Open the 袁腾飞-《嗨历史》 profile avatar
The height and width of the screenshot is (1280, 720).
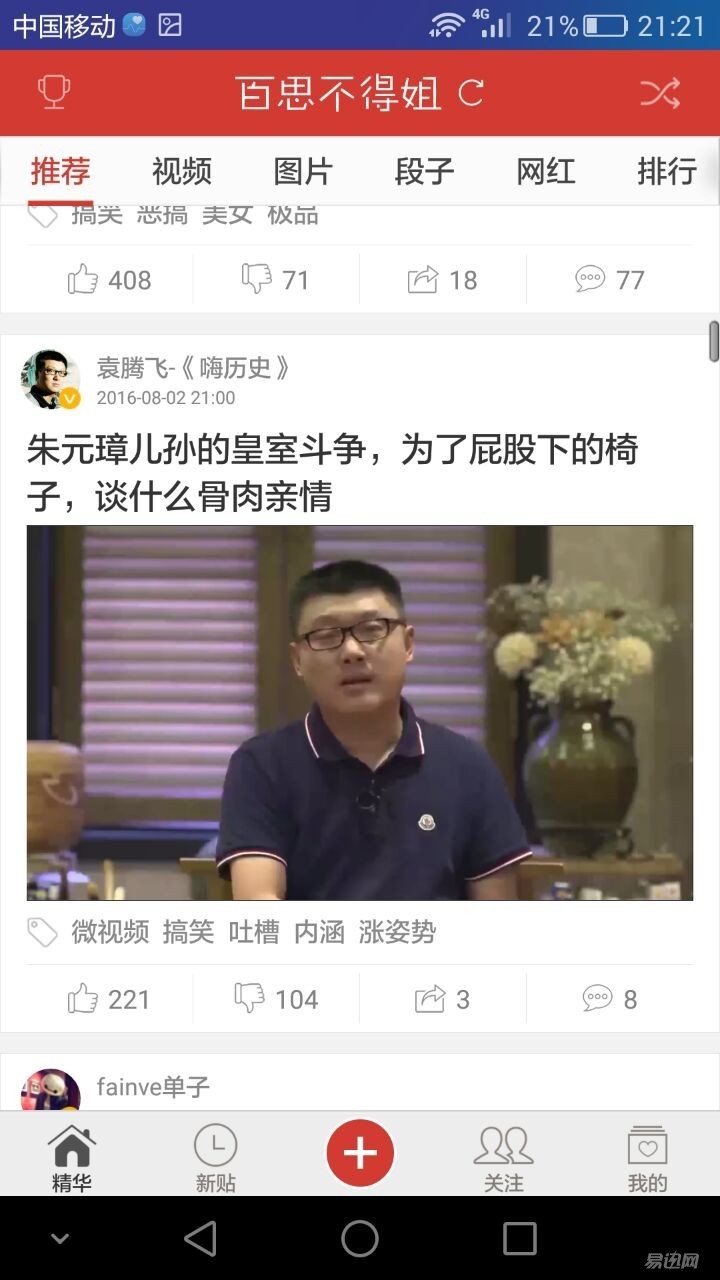tap(50, 380)
